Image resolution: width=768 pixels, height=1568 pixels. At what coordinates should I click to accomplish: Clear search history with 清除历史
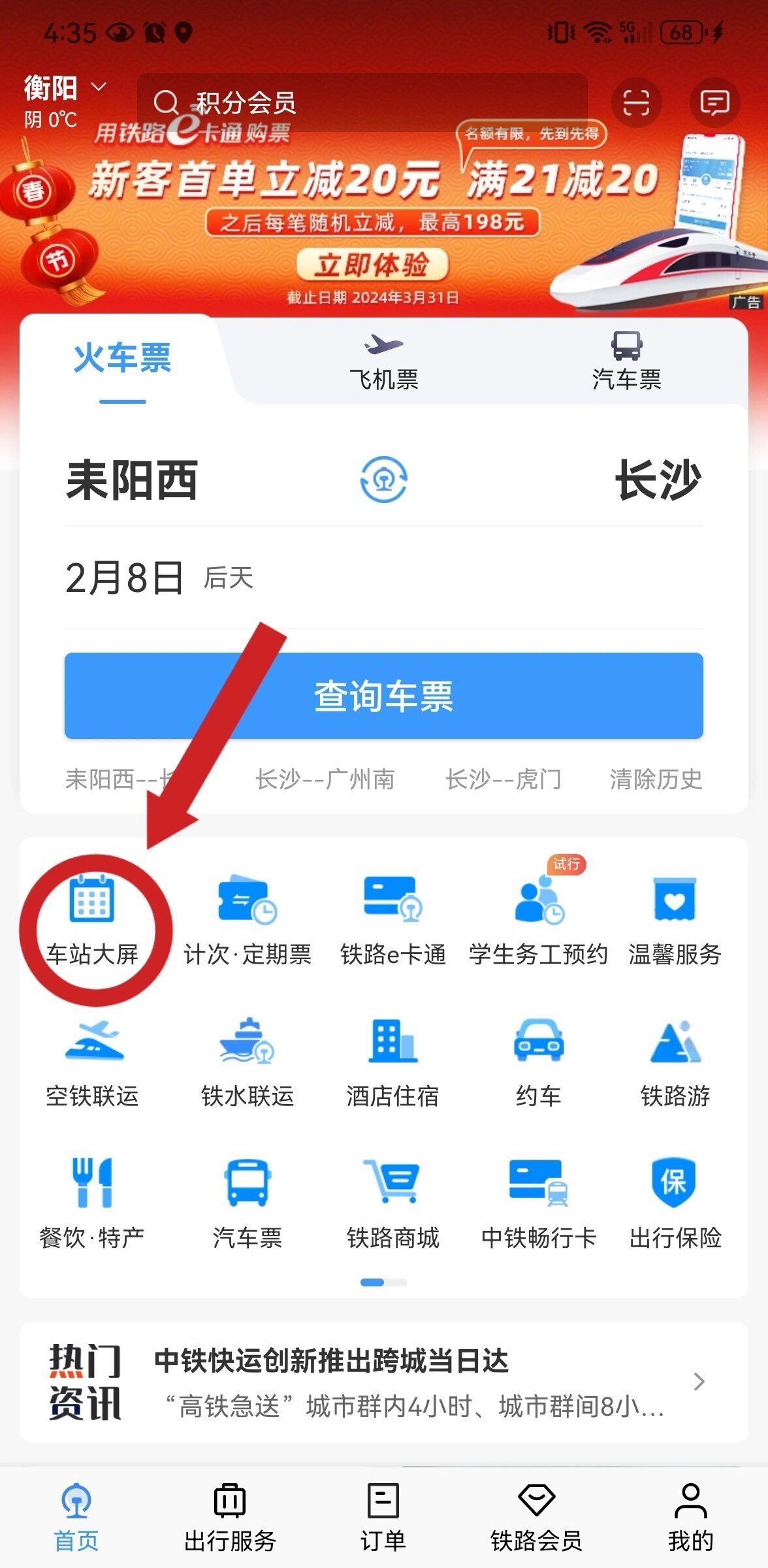tap(656, 779)
